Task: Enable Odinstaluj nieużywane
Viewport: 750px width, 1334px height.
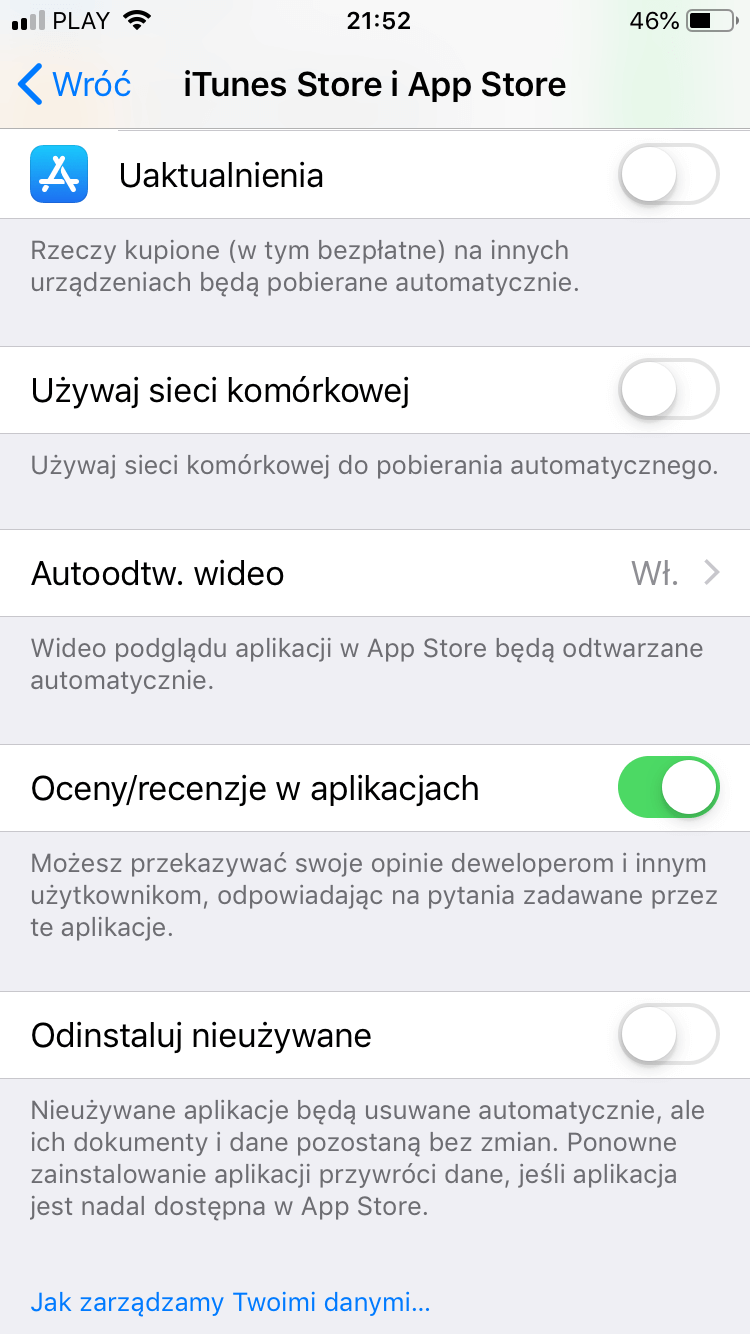Action: (x=668, y=1035)
